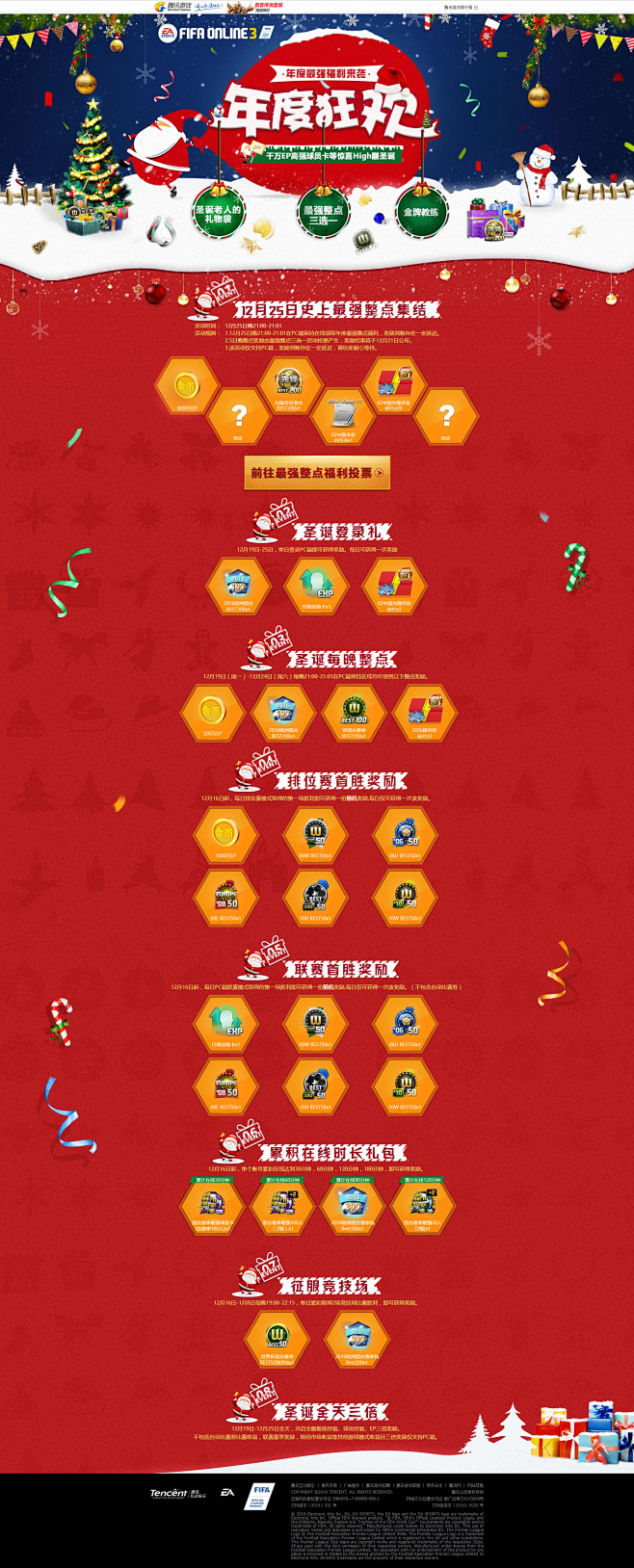Open 圣诞老人的礼物袋 ornament section
Screen dimensions: 634x1568
[218, 213]
